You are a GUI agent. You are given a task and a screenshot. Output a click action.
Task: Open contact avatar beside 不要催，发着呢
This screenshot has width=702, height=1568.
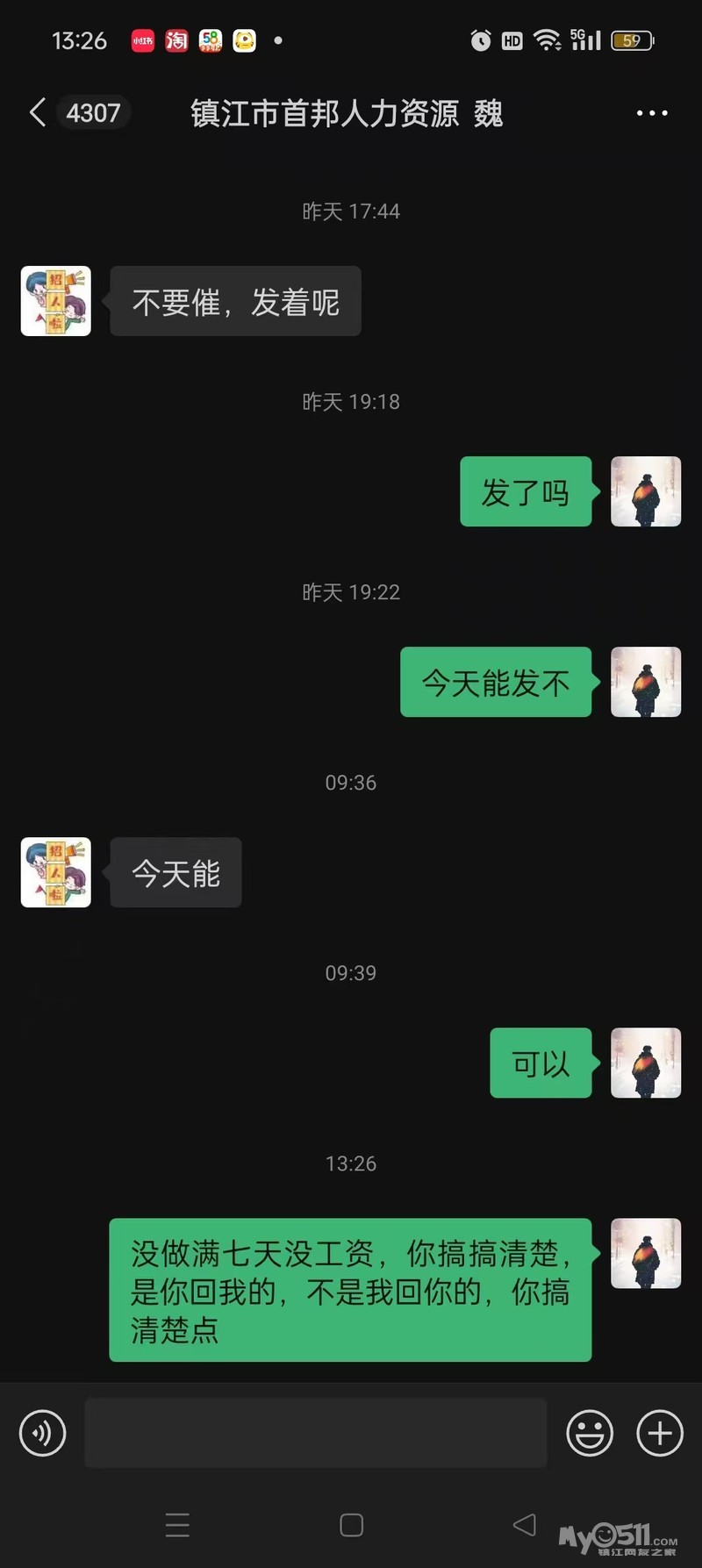click(56, 301)
